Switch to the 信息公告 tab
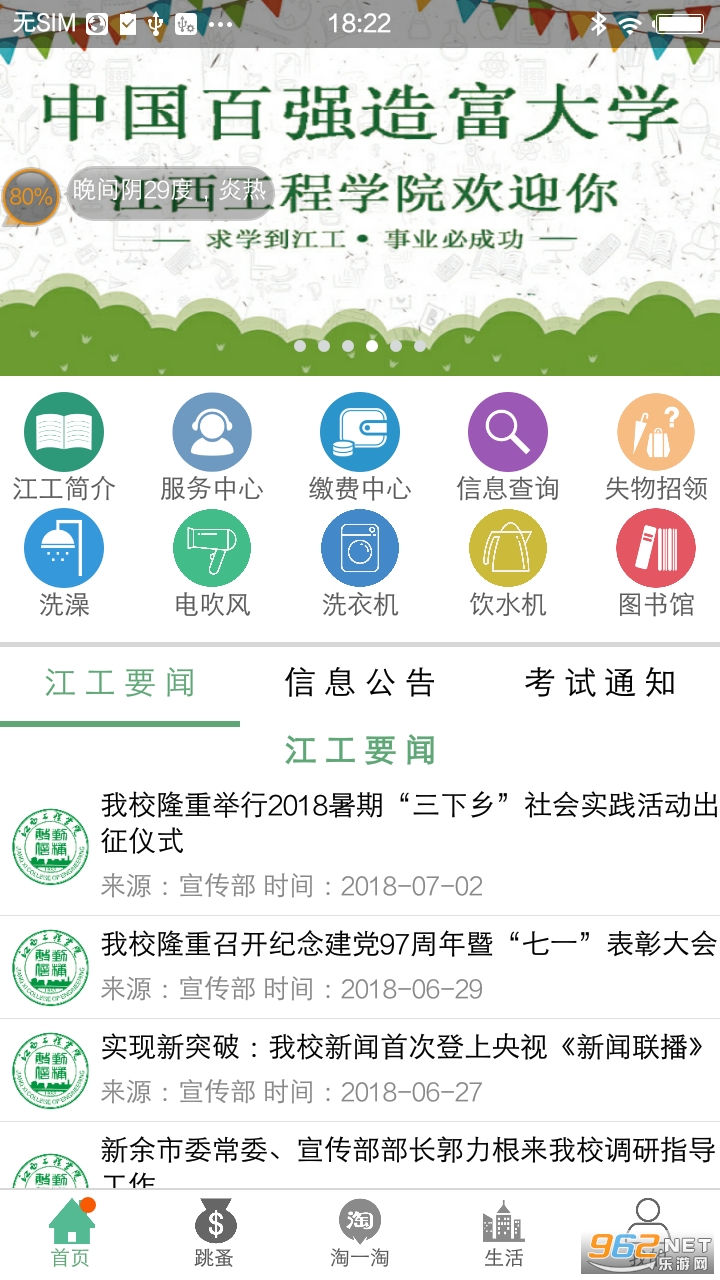The height and width of the screenshot is (1280, 720). click(x=360, y=683)
